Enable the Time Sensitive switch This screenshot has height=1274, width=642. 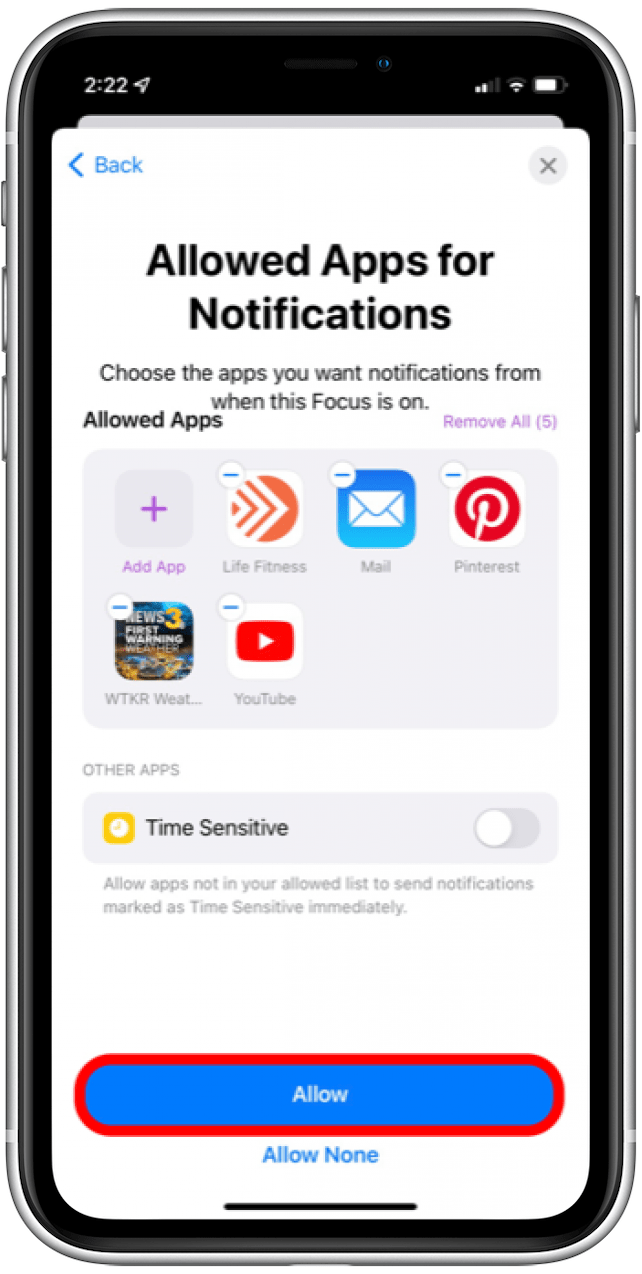tap(506, 828)
